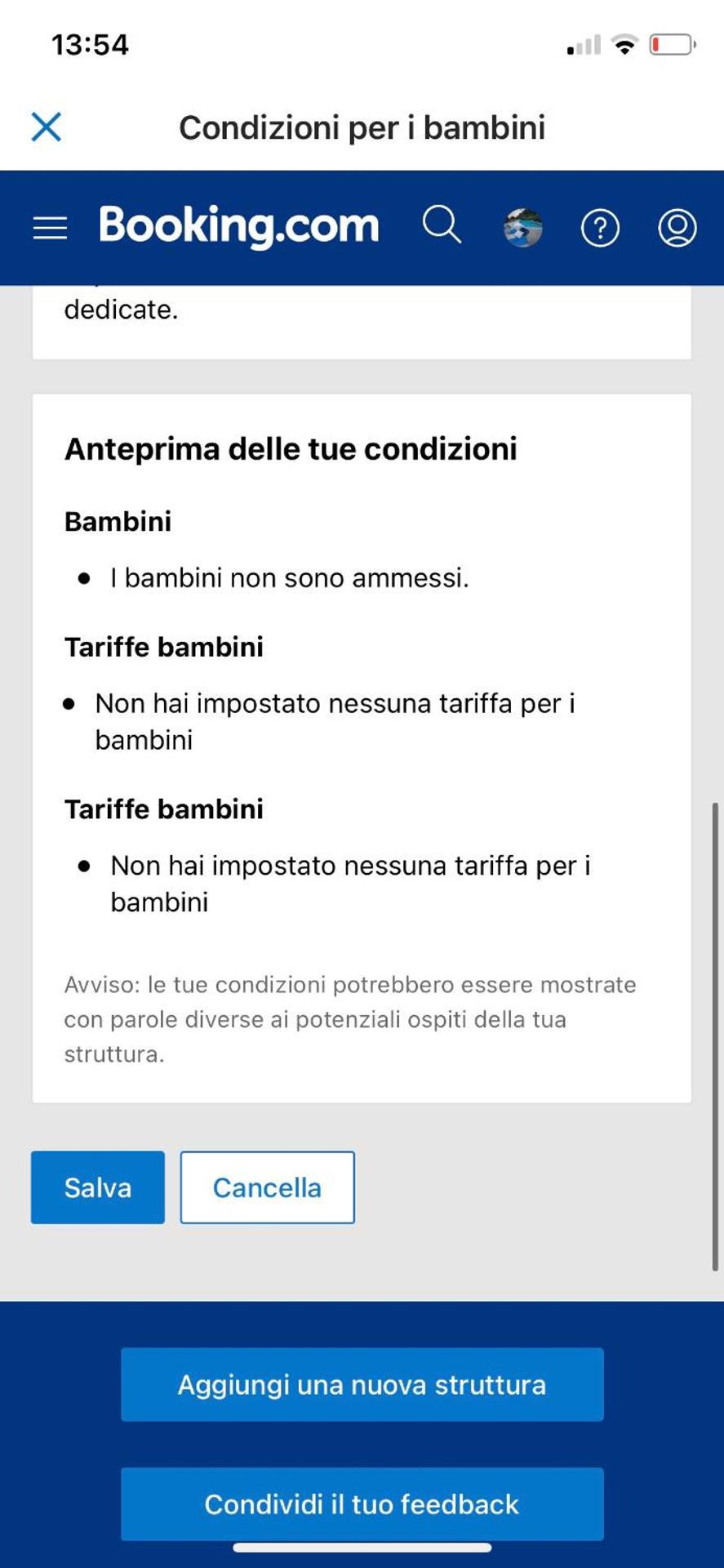Expand the Anteprima delle tue condizioni section
The image size is (724, 1568).
(291, 448)
